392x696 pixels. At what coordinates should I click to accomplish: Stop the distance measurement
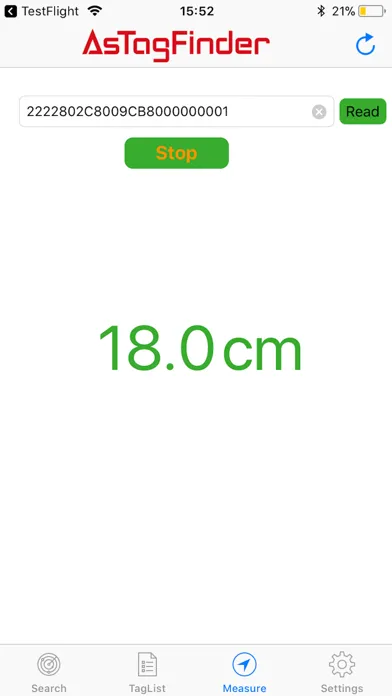(176, 153)
